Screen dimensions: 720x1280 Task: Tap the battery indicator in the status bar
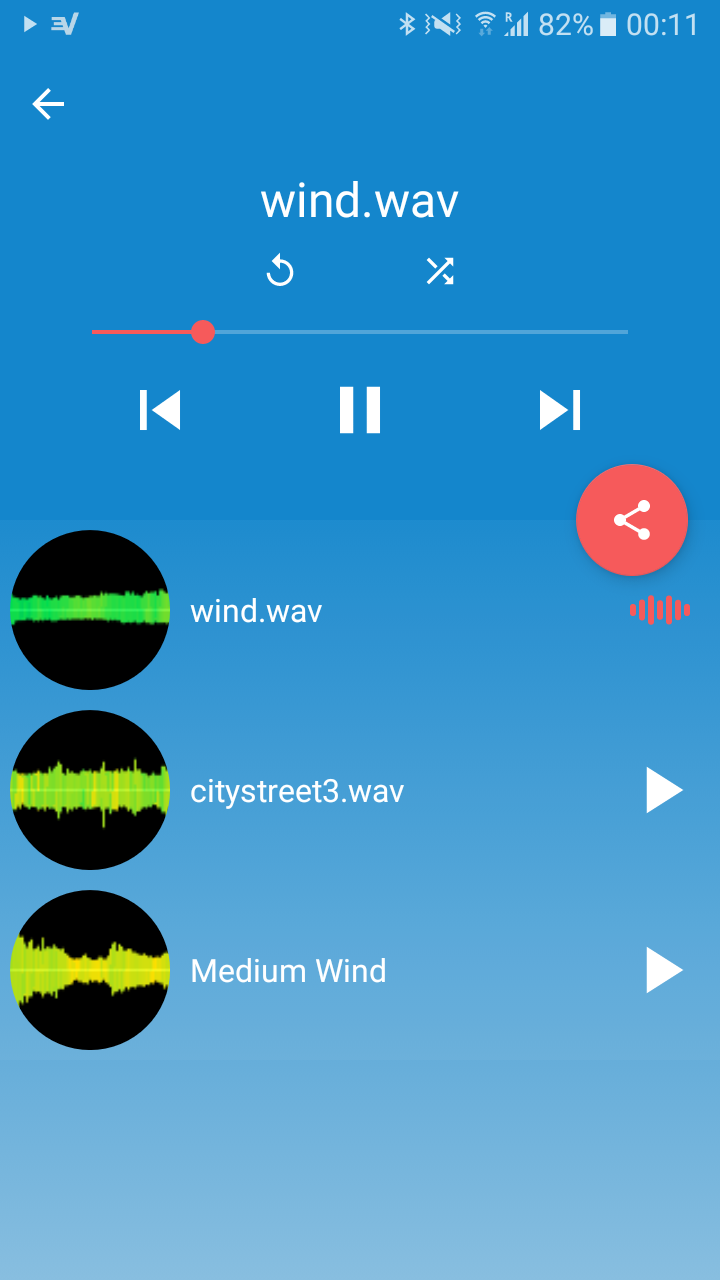tap(608, 24)
